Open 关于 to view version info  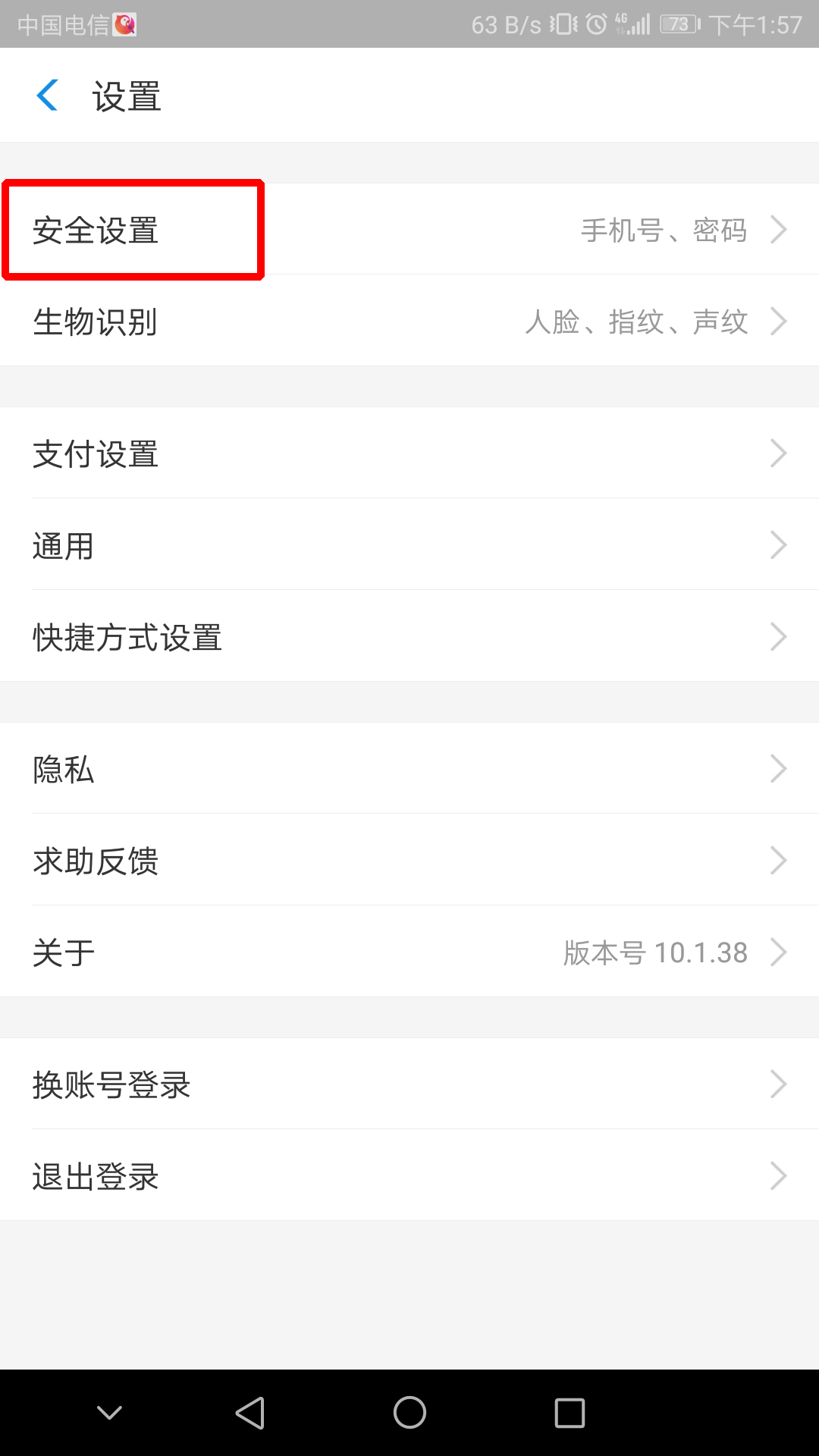(x=409, y=952)
